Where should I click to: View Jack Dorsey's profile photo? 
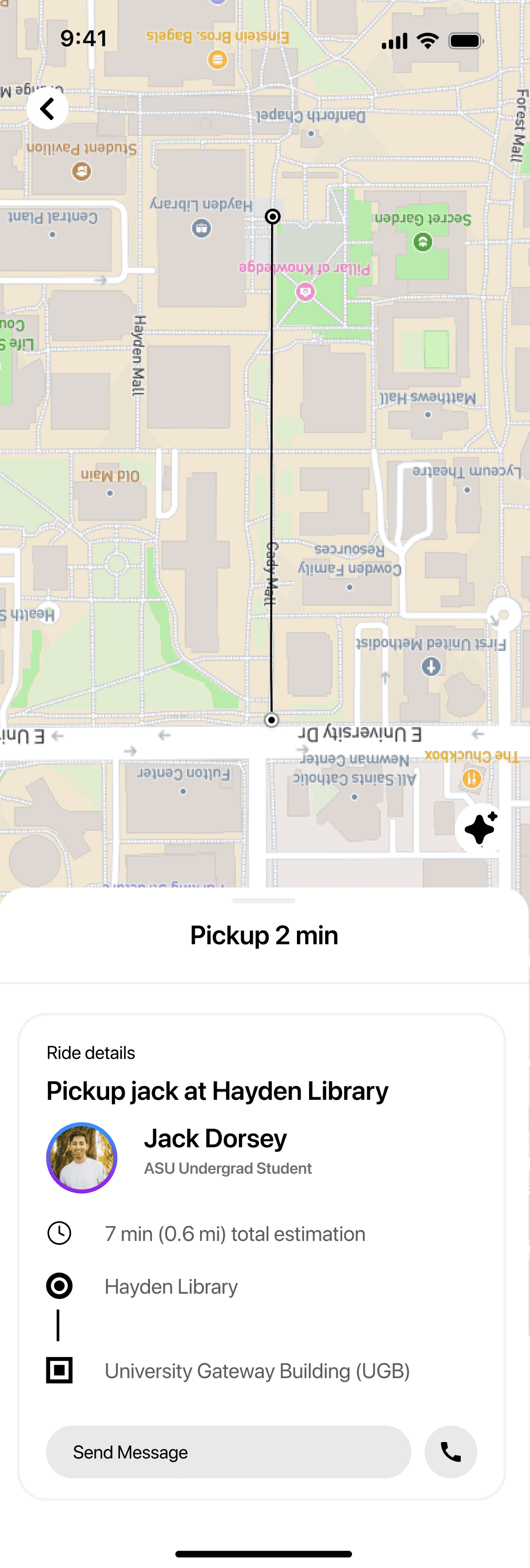(x=82, y=1157)
